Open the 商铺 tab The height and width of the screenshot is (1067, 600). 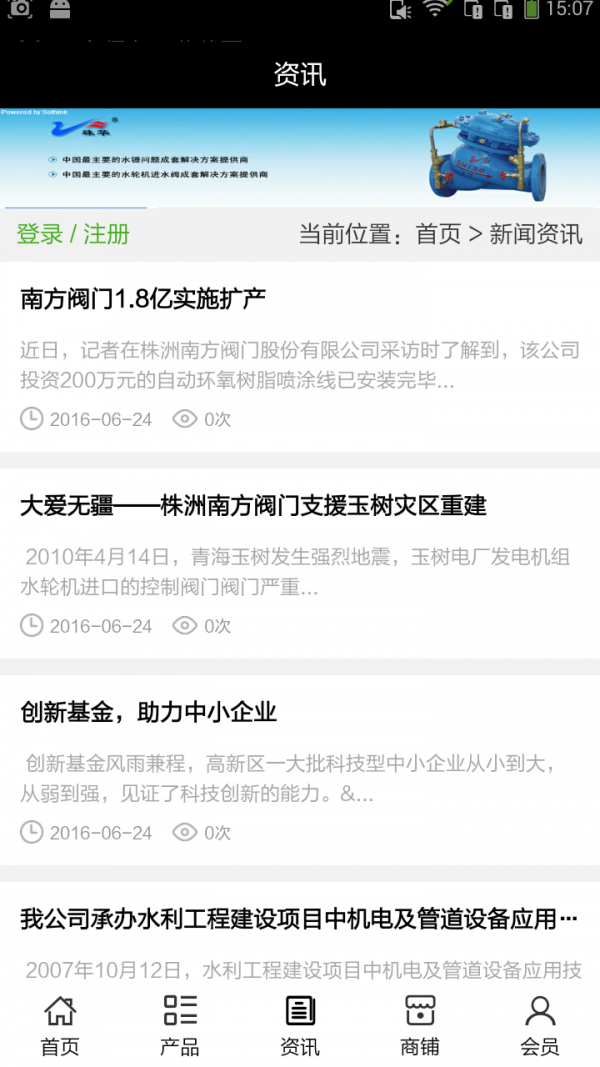pos(420,1025)
